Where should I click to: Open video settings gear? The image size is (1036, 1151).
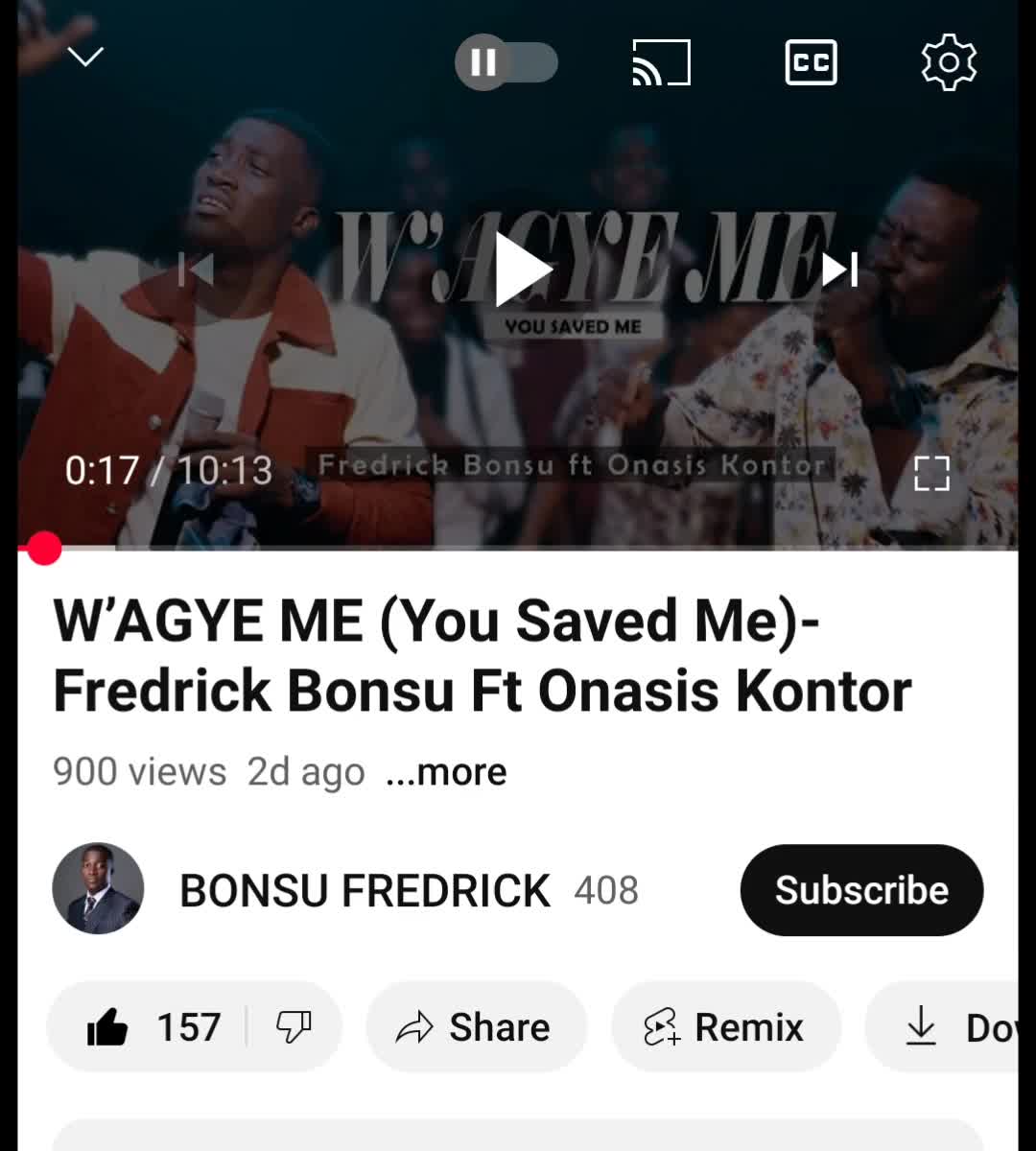pyautogui.click(x=949, y=62)
